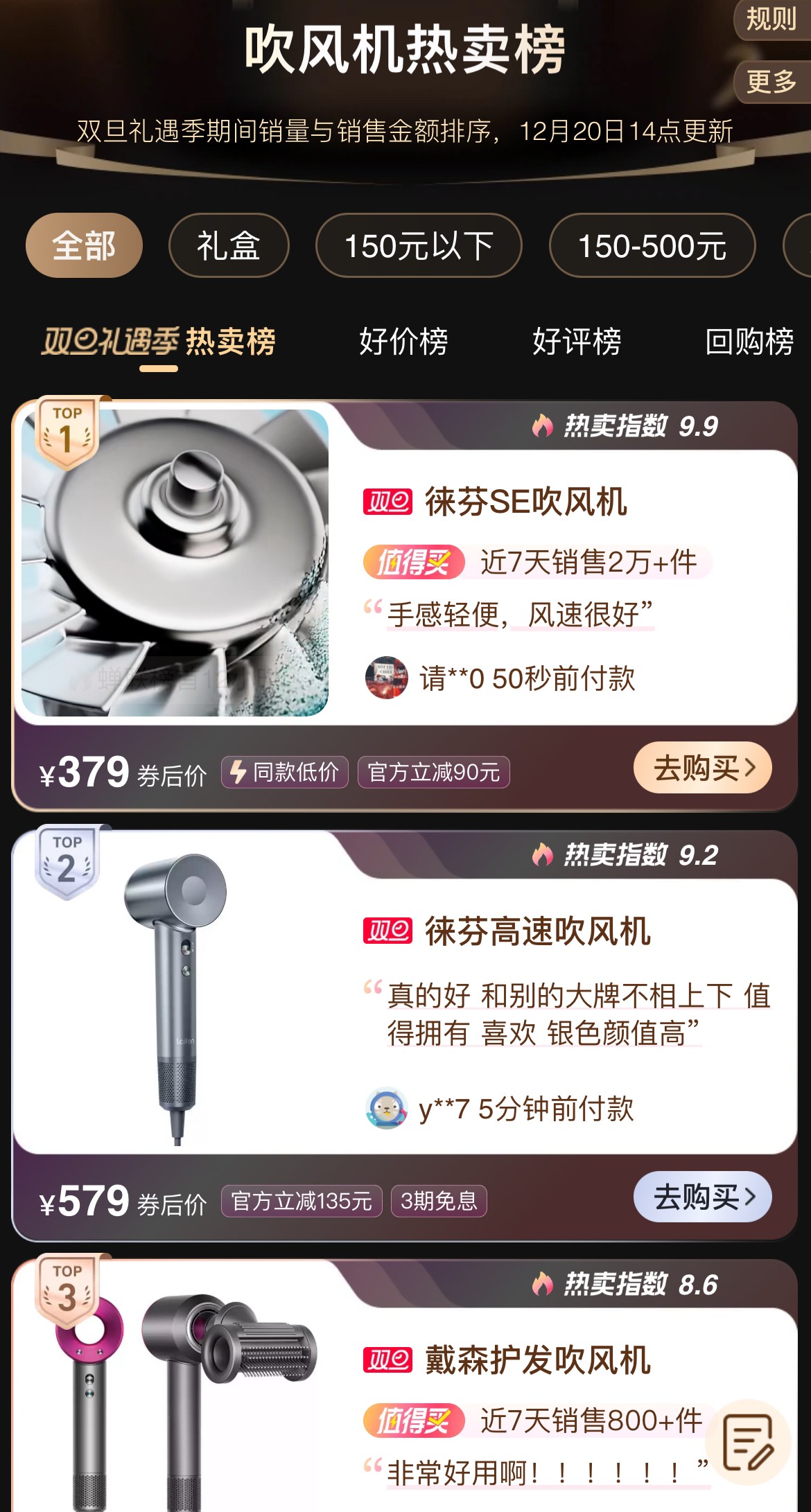Open the 规则 rules button
This screenshot has height=1512, width=811.
771,19
